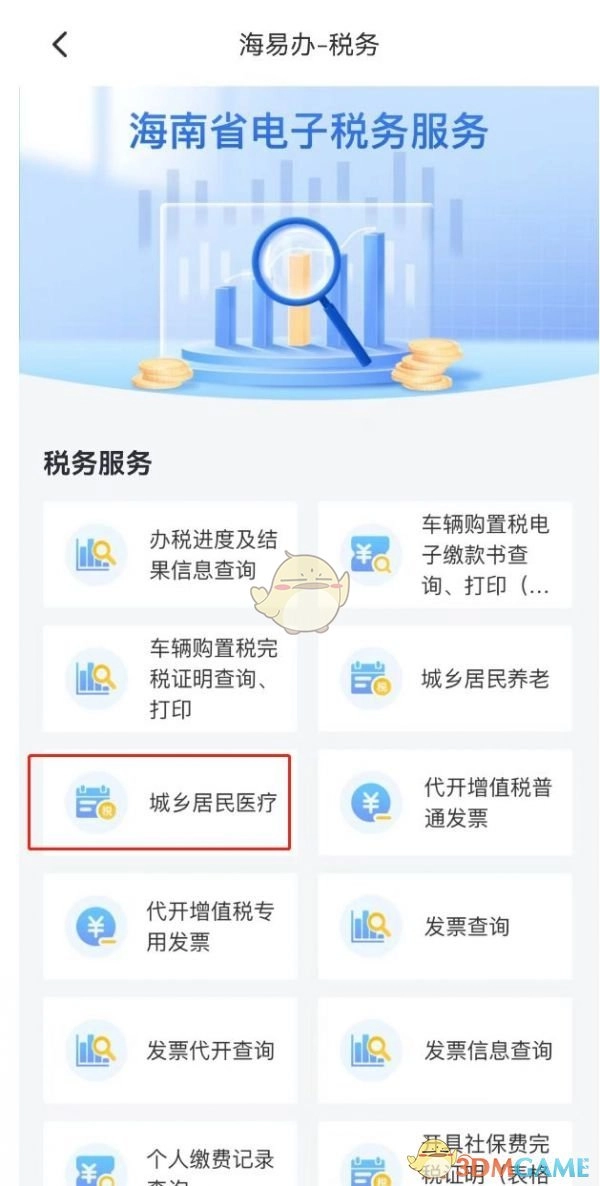
Task: Select 车辆购置税完税证明查询、打印
Action: [170, 679]
